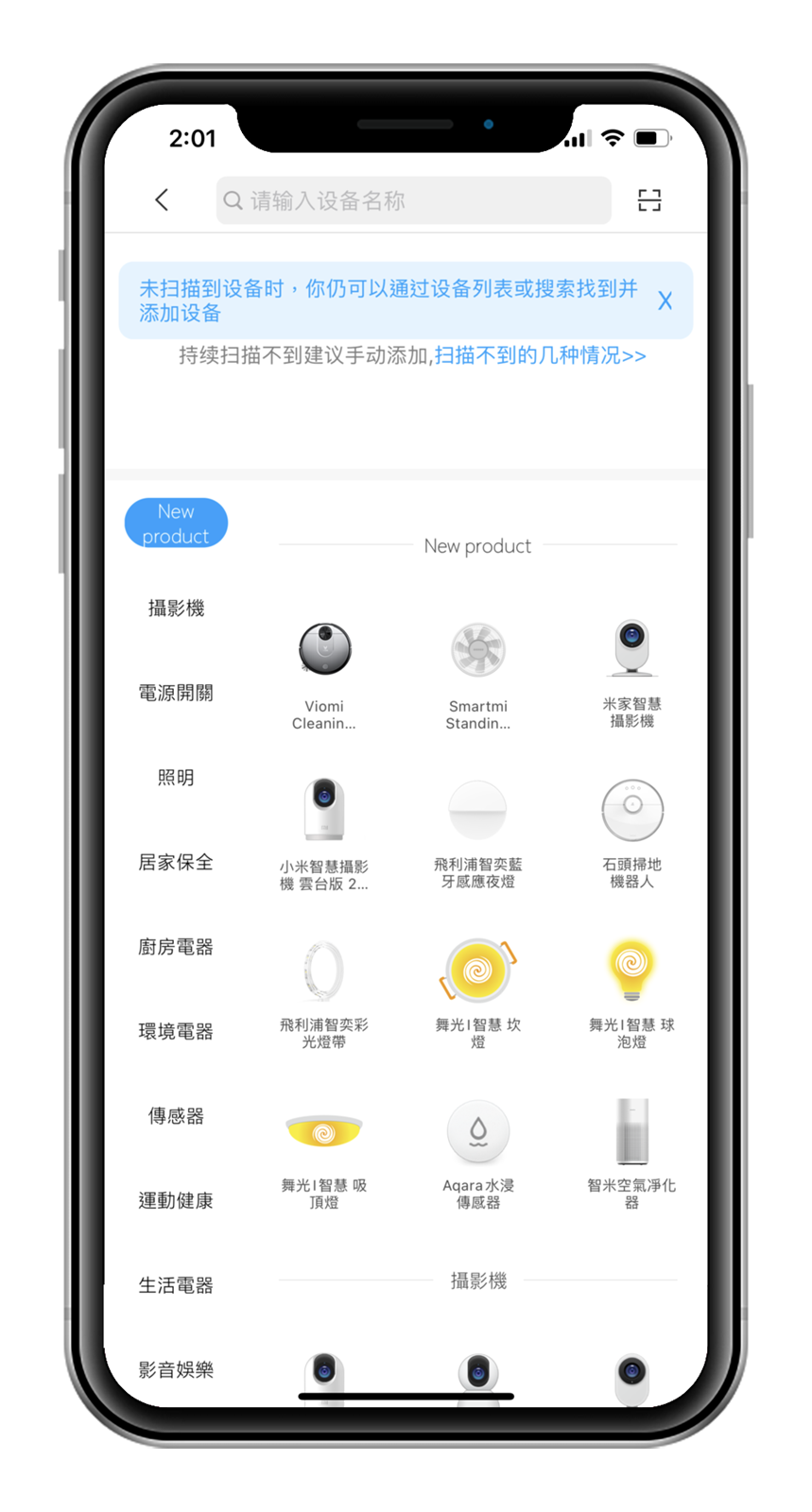Switch to the 電源開關 category

pyautogui.click(x=176, y=693)
